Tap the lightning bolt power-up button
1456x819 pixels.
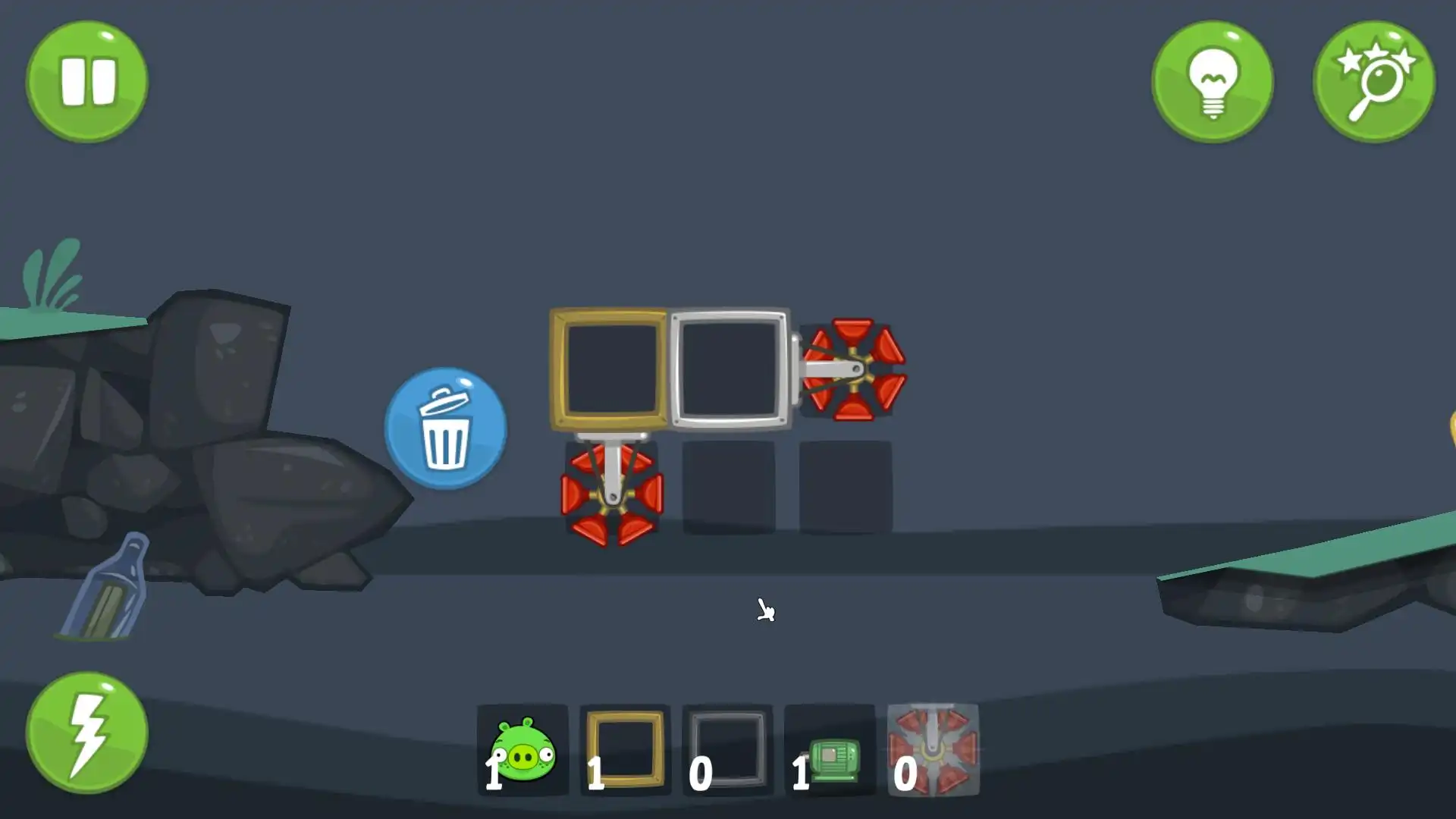[86, 732]
